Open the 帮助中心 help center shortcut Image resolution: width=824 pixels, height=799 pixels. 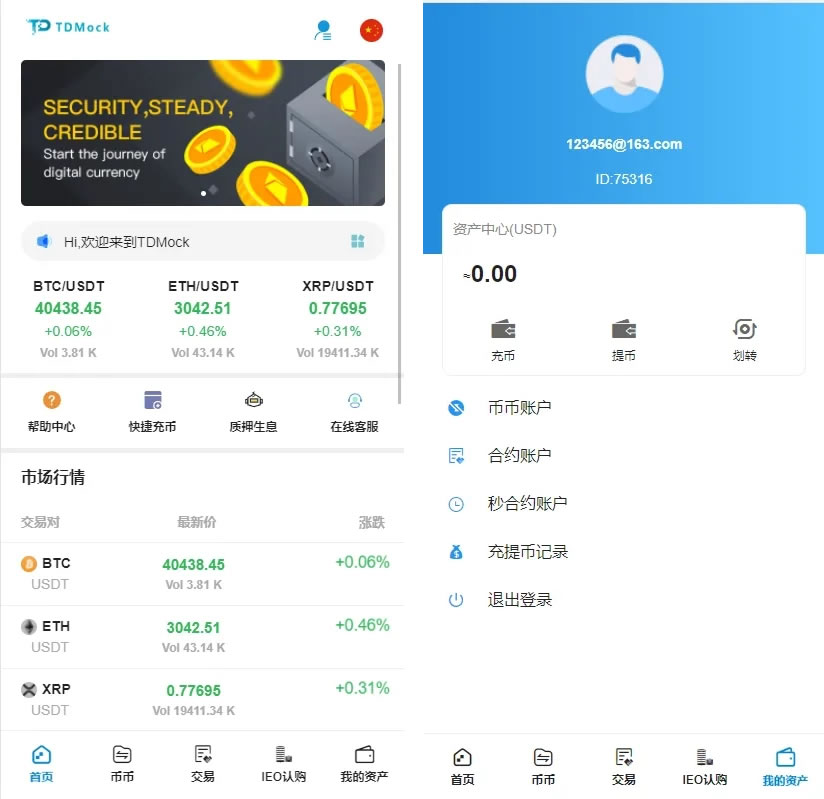click(x=52, y=411)
